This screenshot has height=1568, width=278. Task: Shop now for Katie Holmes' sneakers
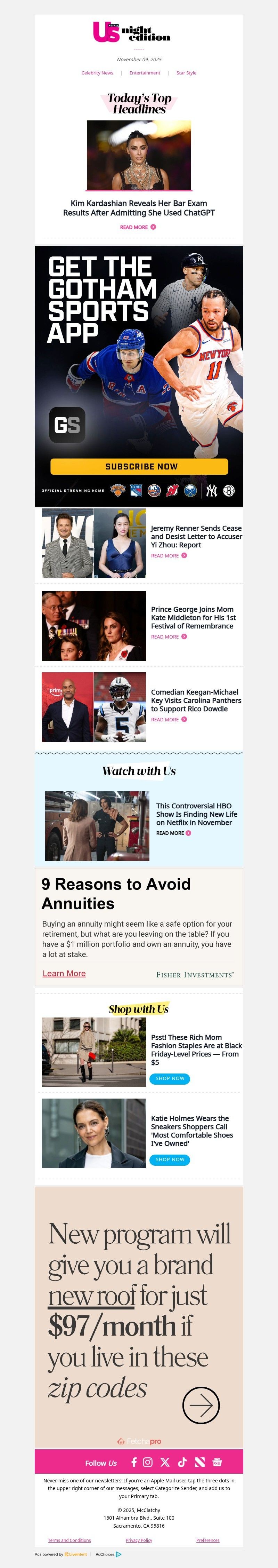click(x=170, y=1159)
